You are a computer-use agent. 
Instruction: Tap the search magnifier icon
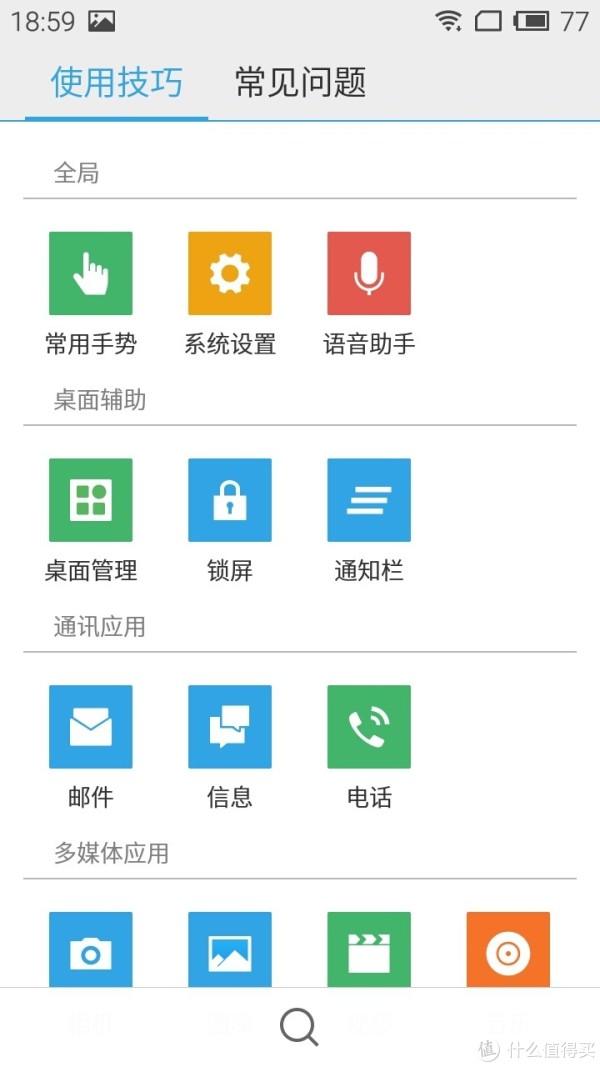[x=299, y=1026]
